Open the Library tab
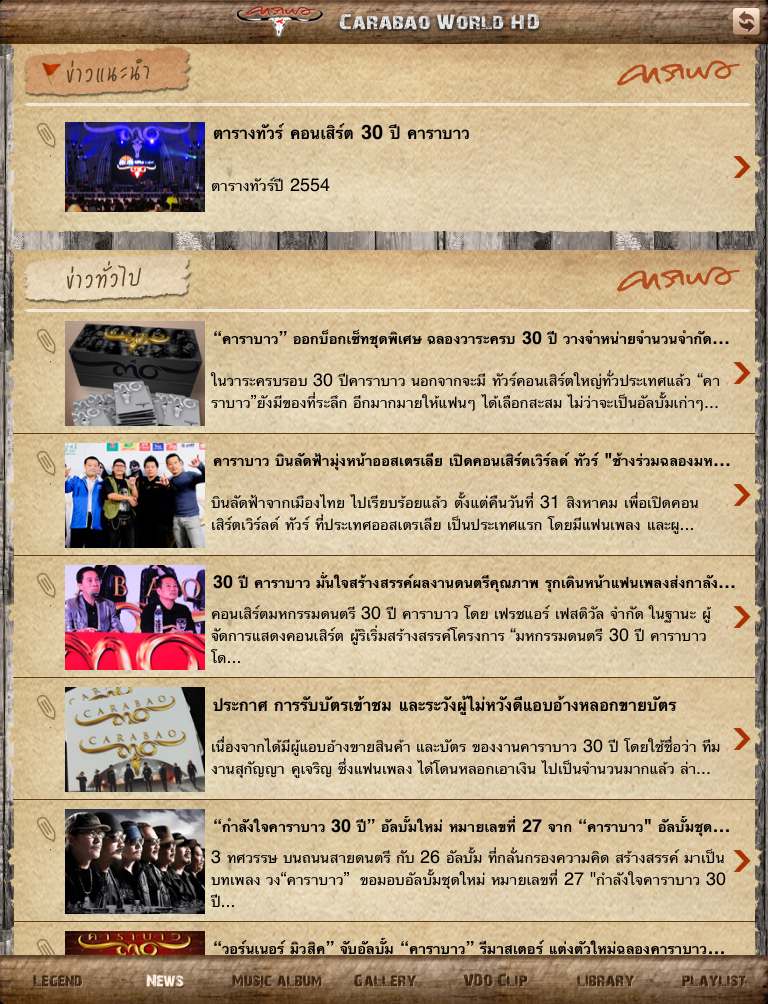 [x=605, y=981]
